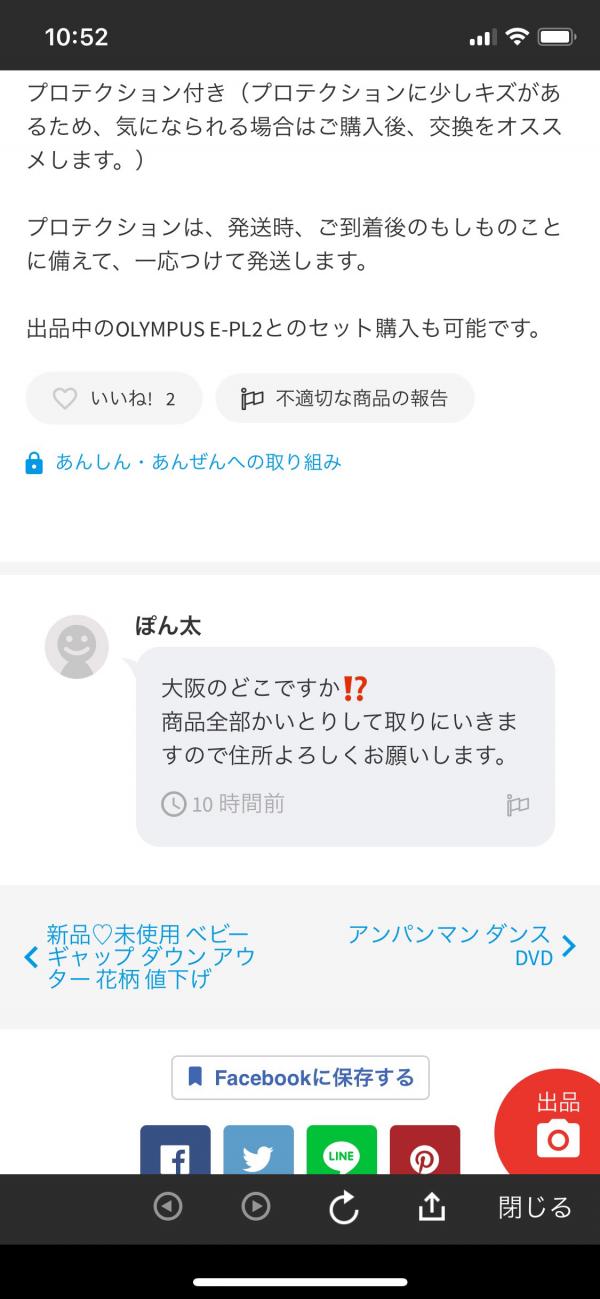
Task: Go back in the browser toolbar
Action: click(x=168, y=1207)
